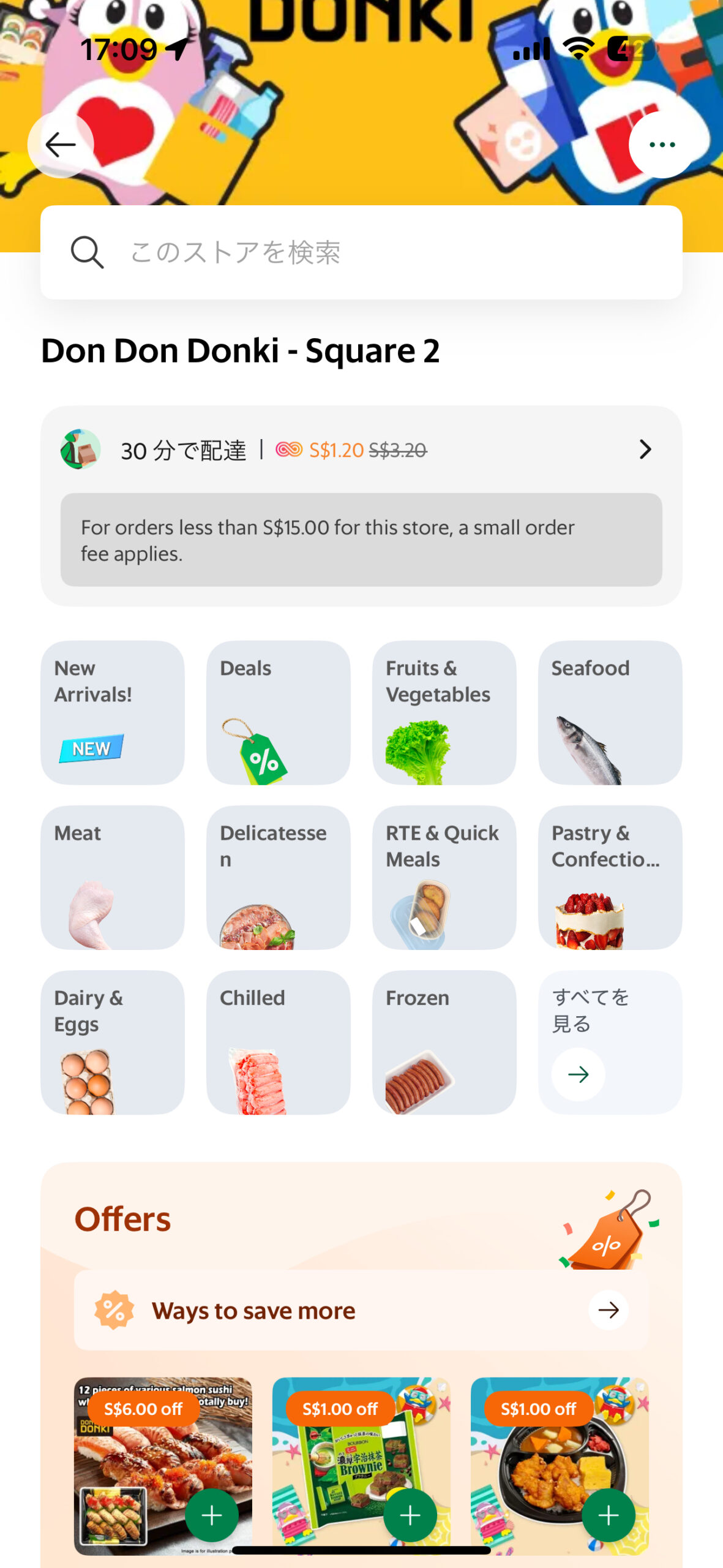The width and height of the screenshot is (723, 1568).
Task: Add the Brownie offer to cart
Action: [x=410, y=1515]
